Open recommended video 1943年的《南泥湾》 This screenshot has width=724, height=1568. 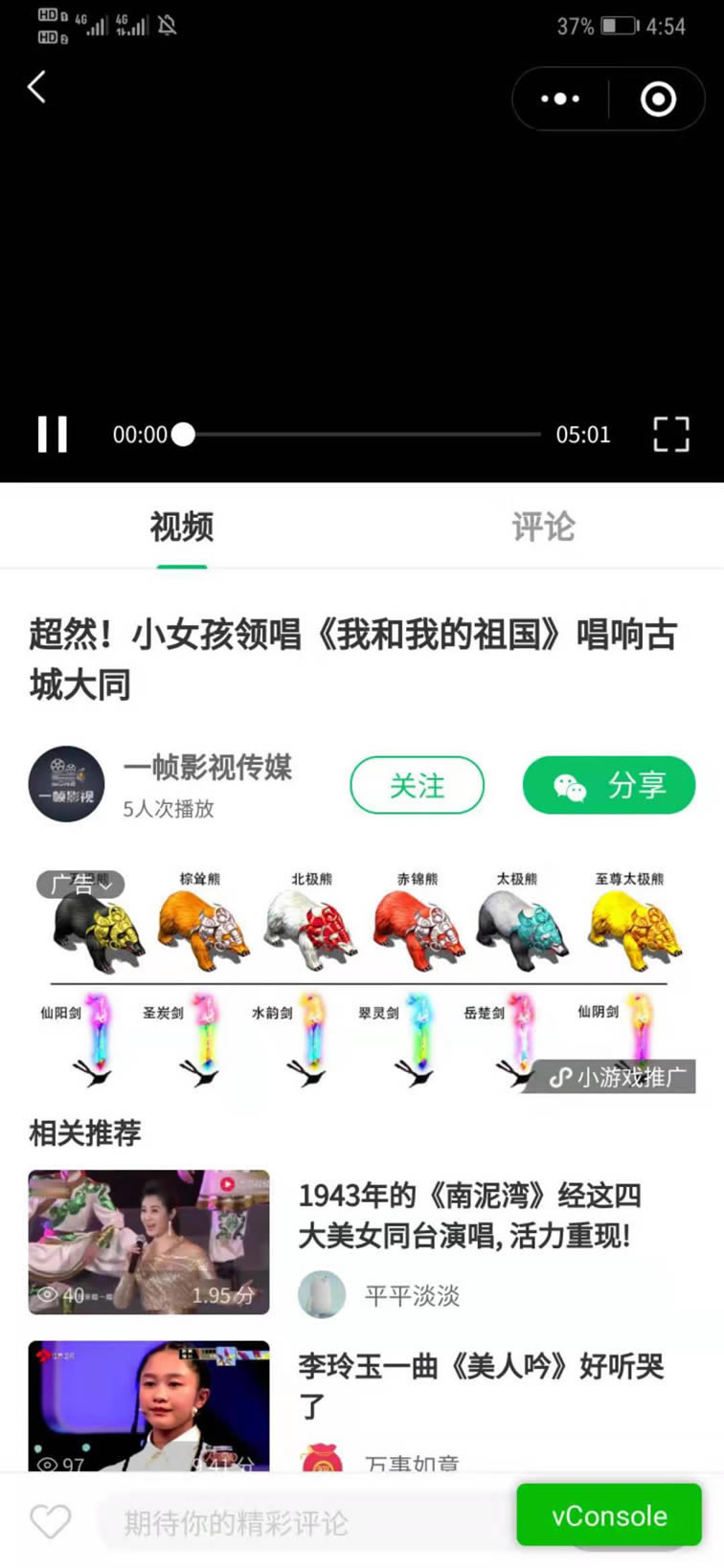(469, 1214)
